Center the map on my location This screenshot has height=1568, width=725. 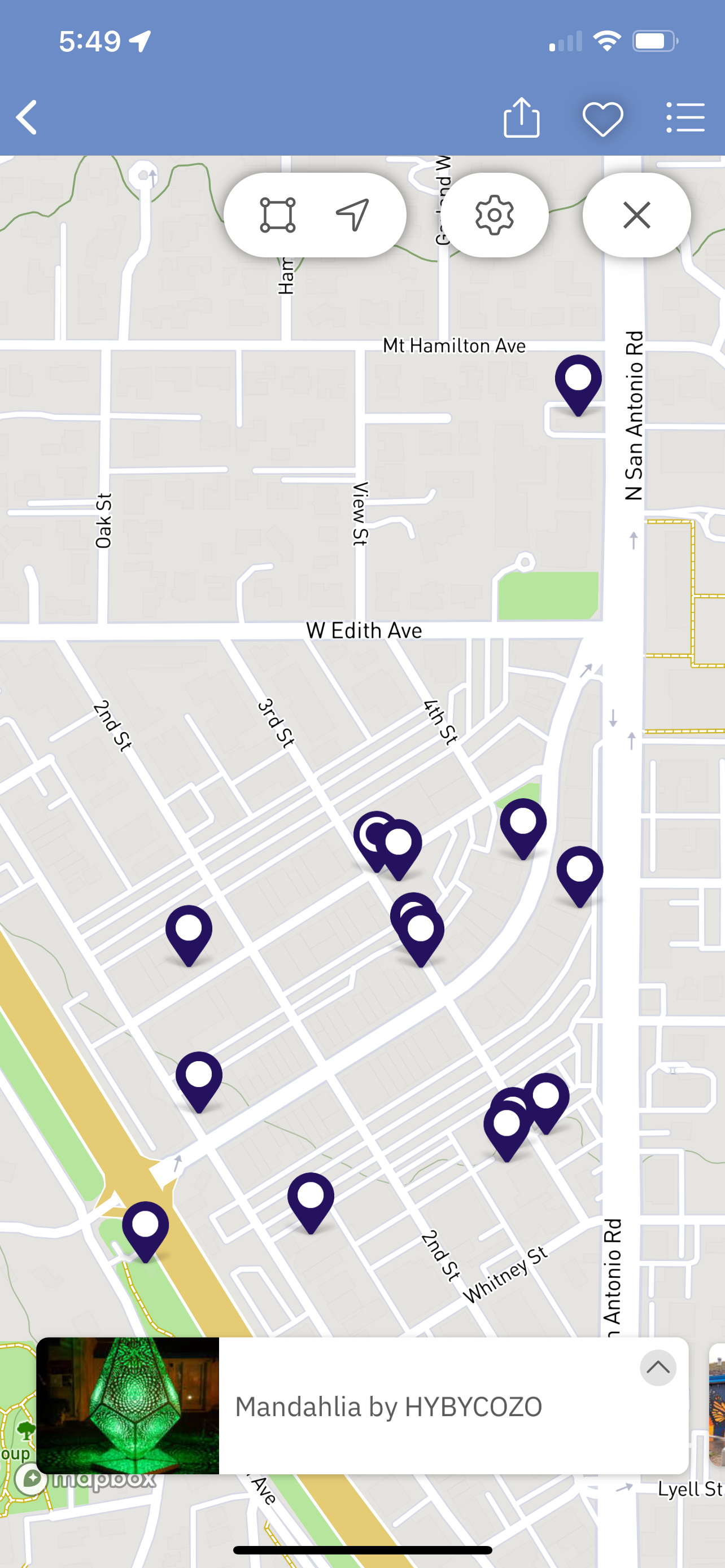(x=352, y=215)
